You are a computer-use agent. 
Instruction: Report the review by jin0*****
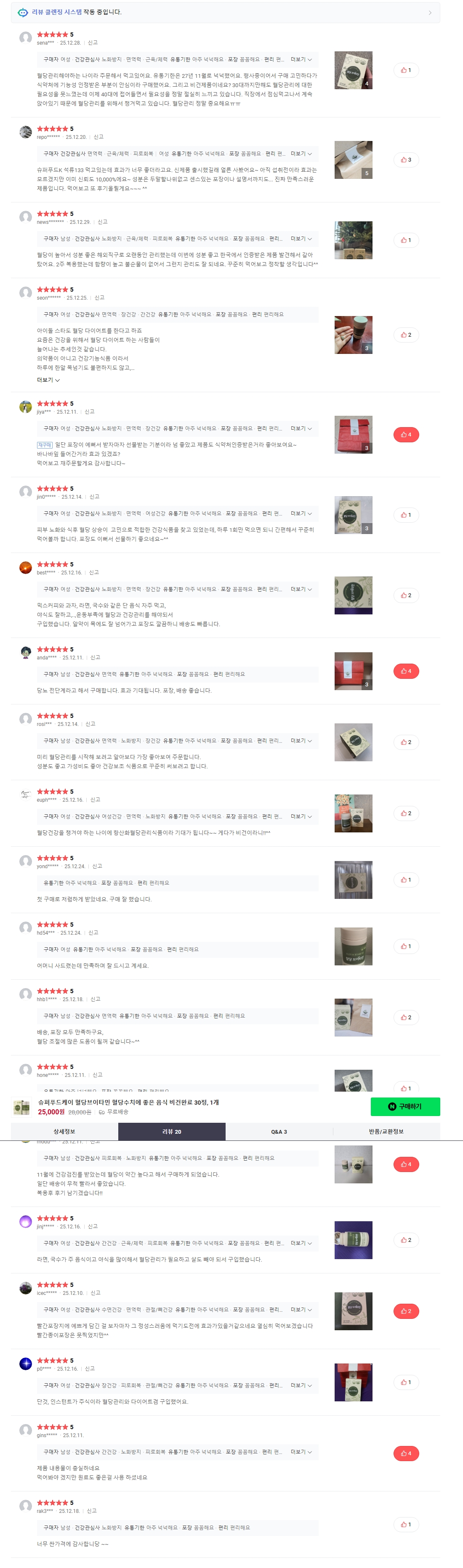(x=94, y=497)
